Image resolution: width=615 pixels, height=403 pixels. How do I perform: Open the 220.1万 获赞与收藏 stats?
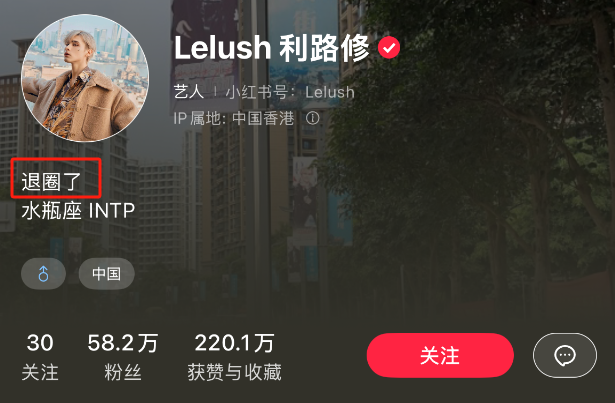[234, 358]
